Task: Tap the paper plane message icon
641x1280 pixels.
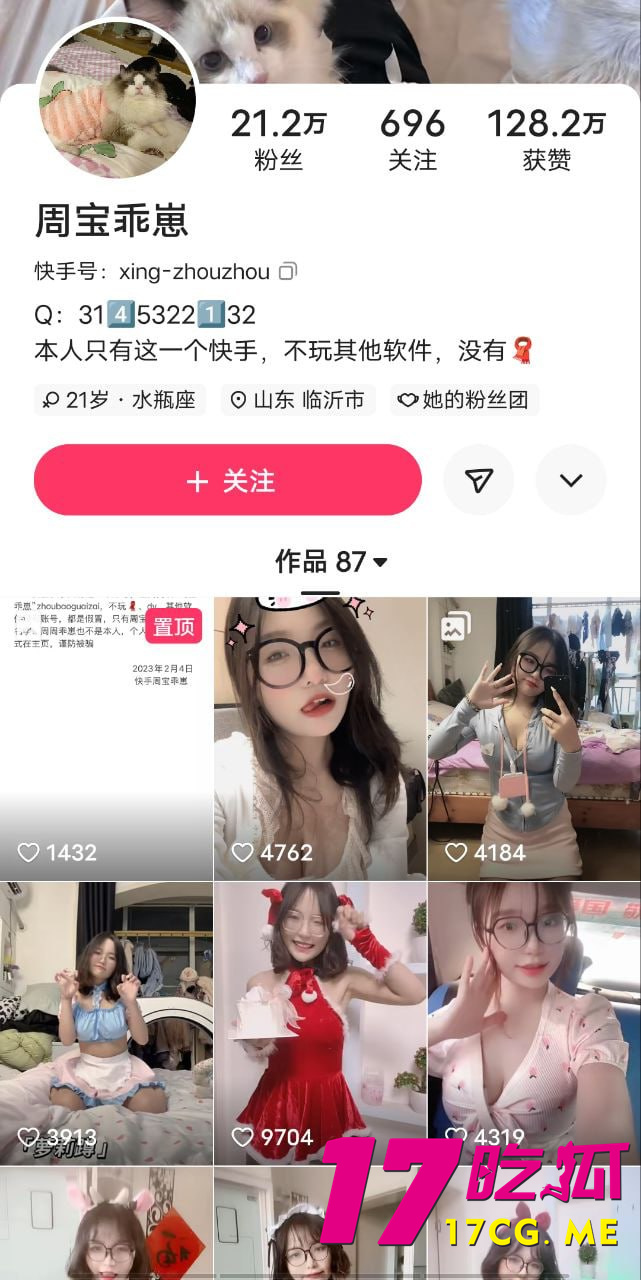Action: click(479, 481)
